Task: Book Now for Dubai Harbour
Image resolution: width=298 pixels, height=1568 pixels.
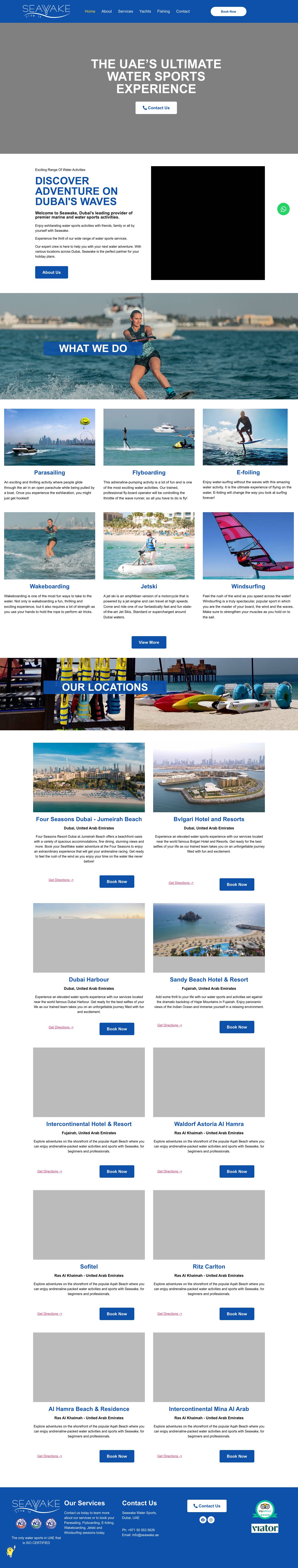Action: pyautogui.click(x=117, y=1029)
